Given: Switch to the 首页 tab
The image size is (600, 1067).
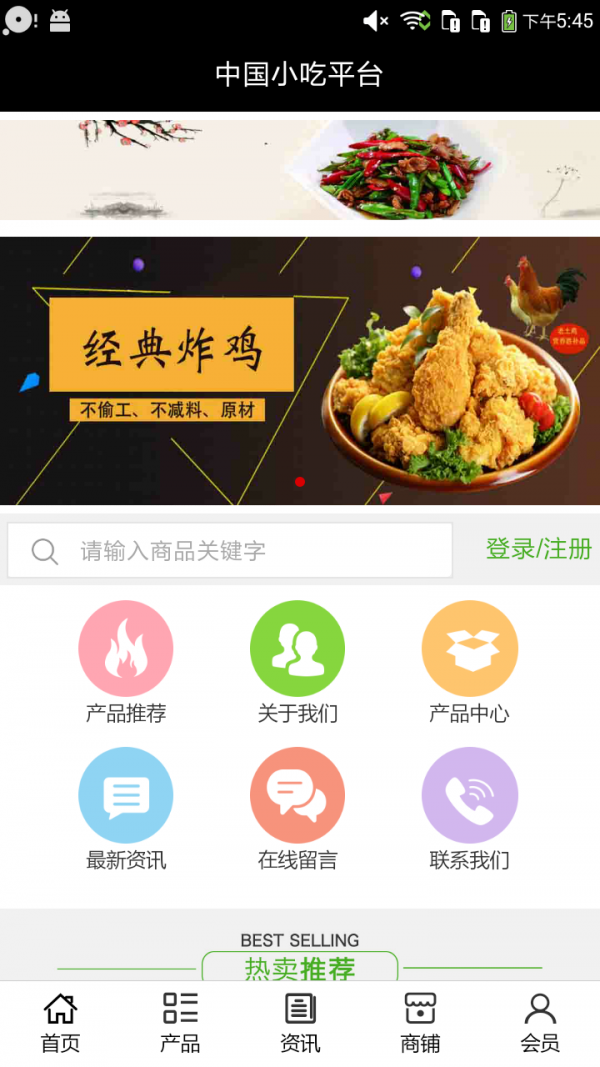Looking at the screenshot, I should pyautogui.click(x=60, y=1023).
